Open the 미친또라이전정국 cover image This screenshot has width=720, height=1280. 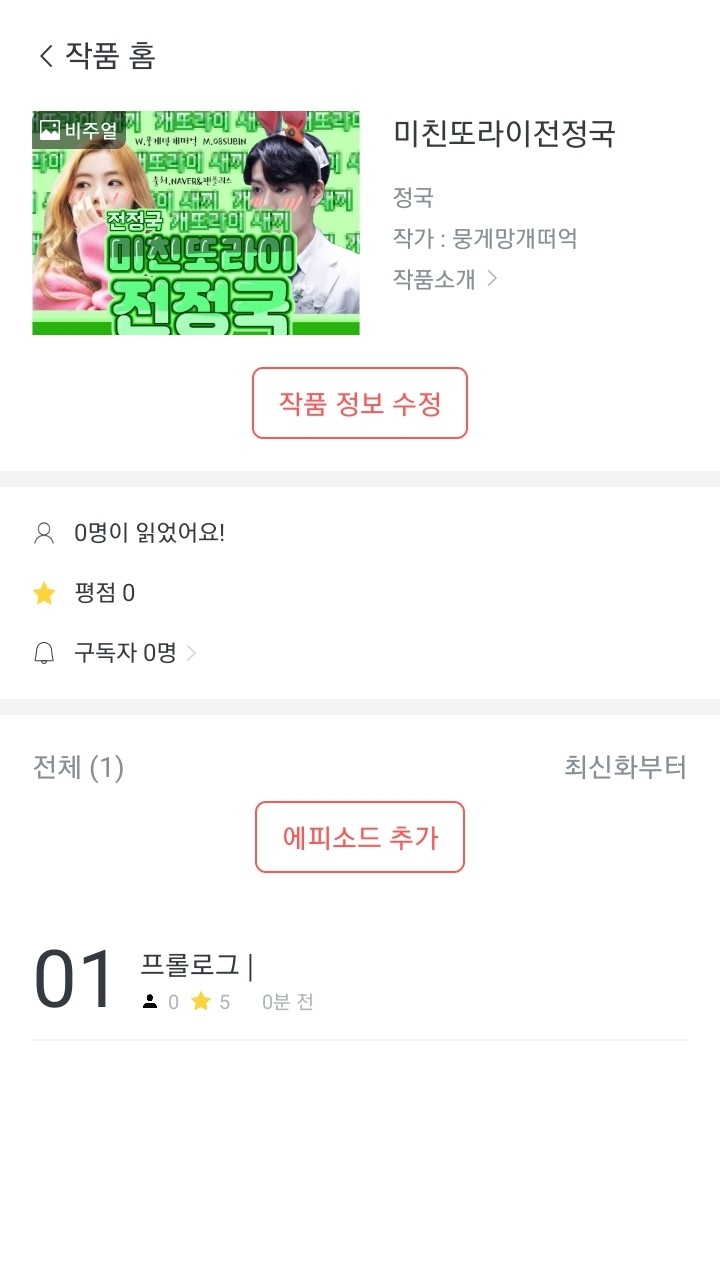[x=196, y=223]
